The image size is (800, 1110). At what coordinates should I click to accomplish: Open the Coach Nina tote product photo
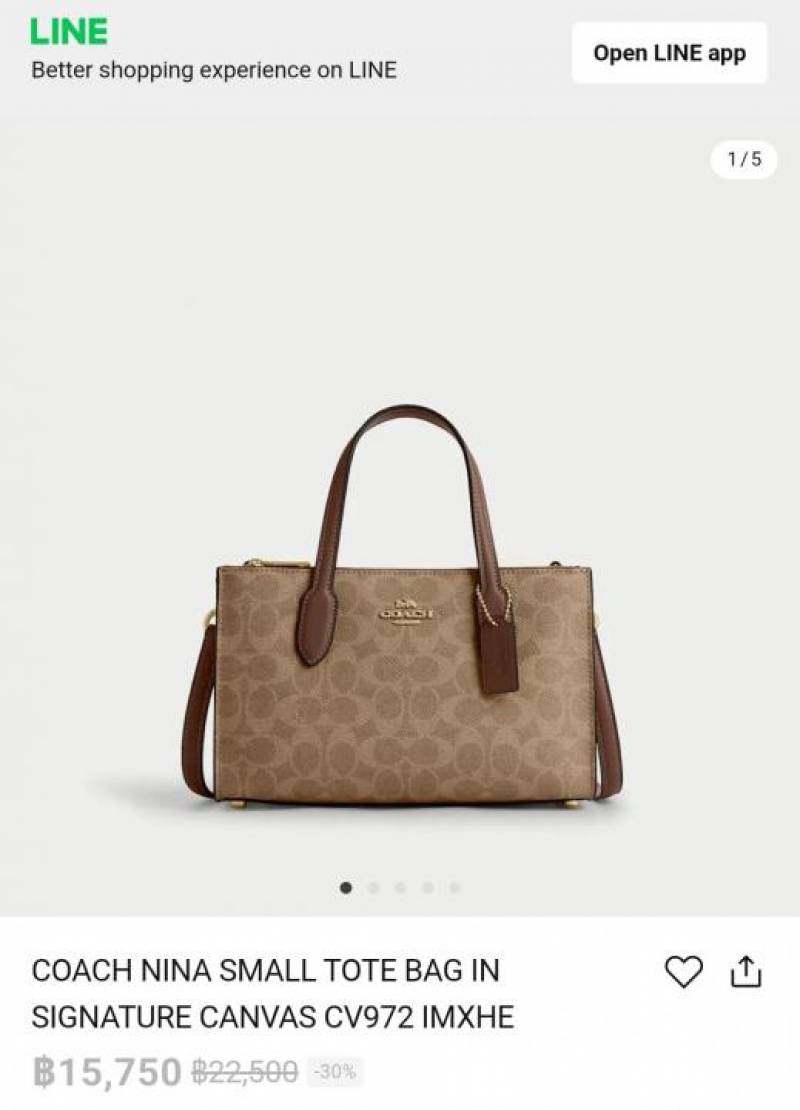pos(404,610)
